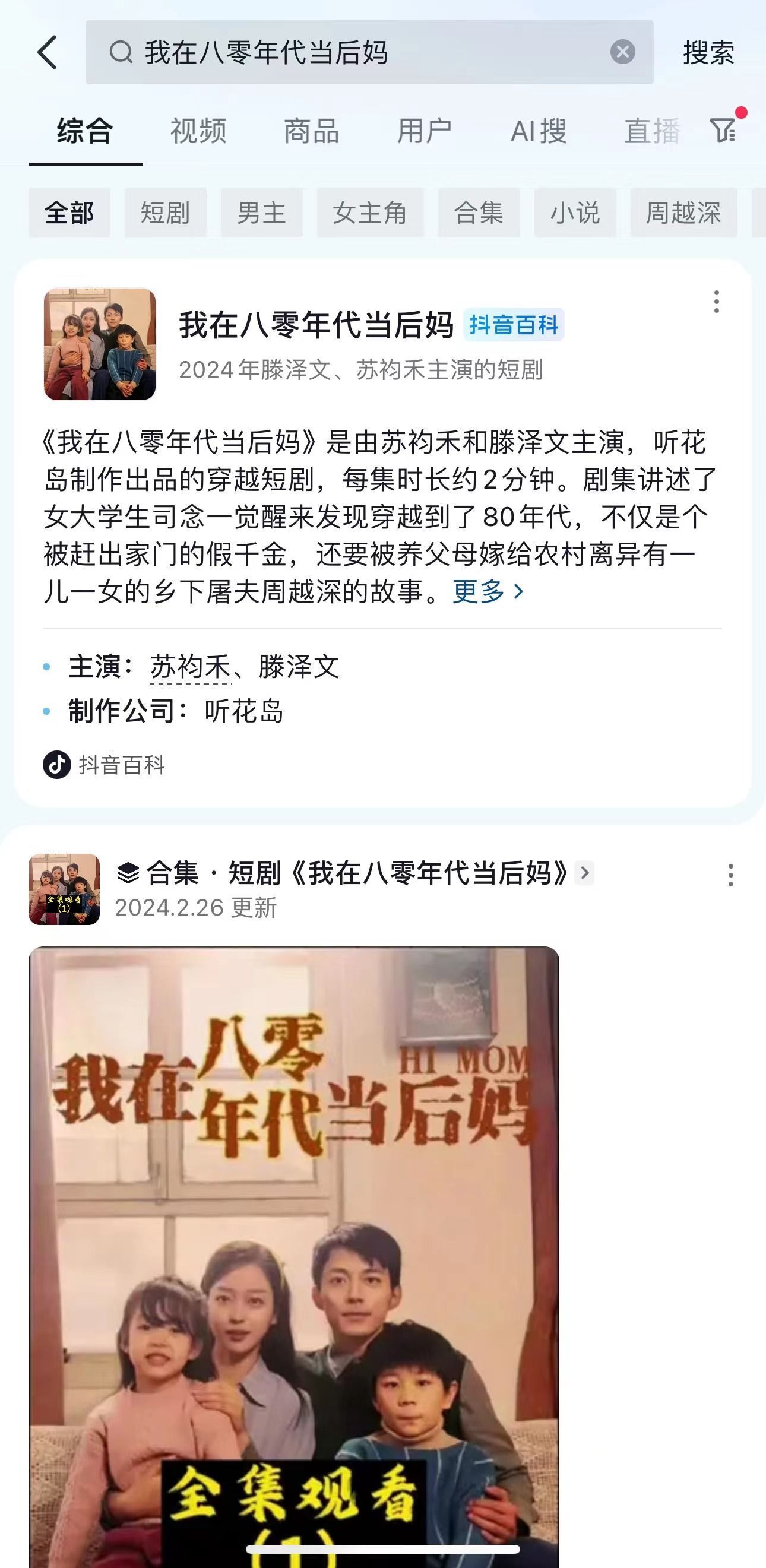Screen dimensions: 766x1568
Task: Select the 周越深 filter chip
Action: 683,213
